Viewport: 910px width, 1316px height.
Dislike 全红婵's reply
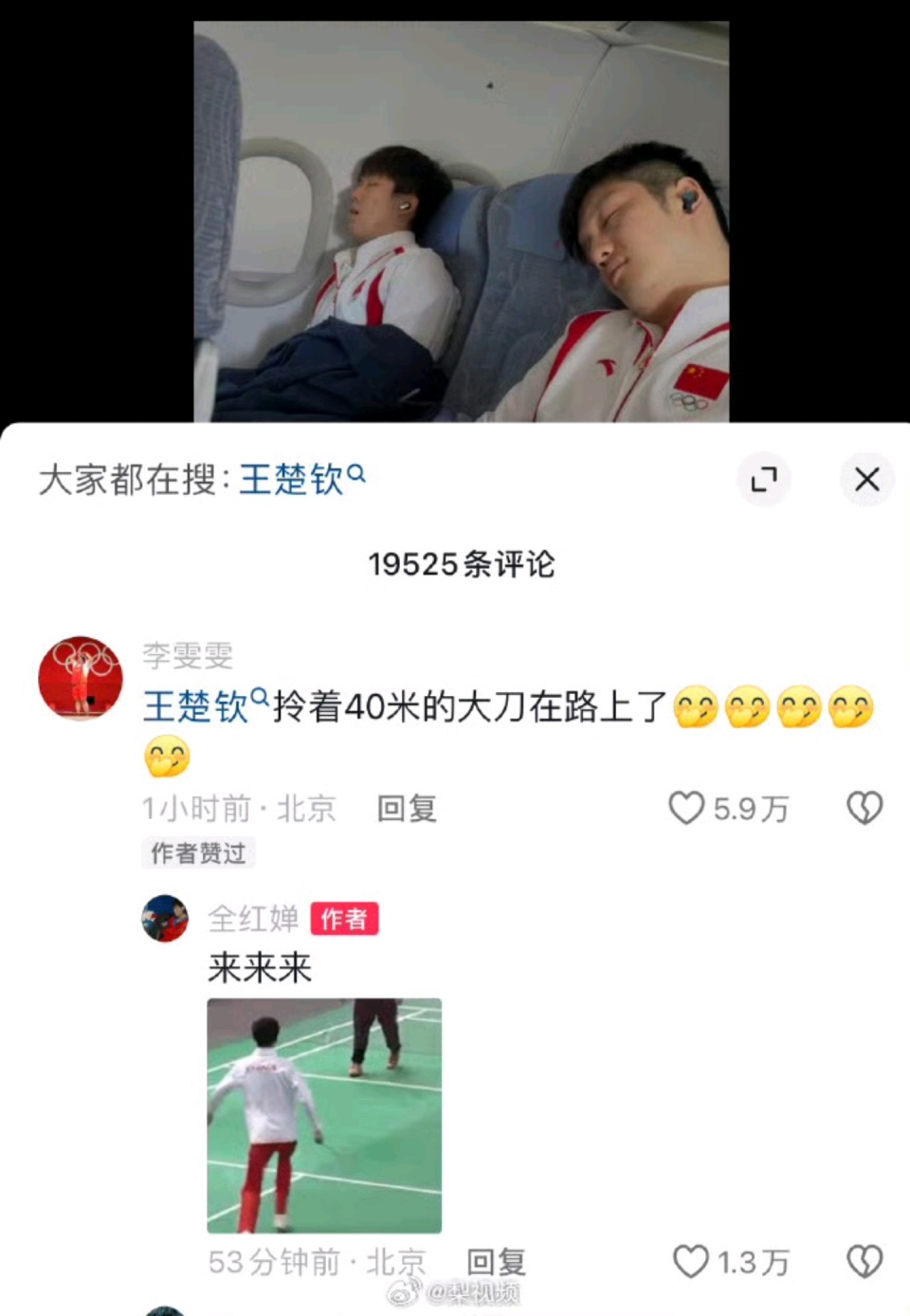pos(864,1262)
